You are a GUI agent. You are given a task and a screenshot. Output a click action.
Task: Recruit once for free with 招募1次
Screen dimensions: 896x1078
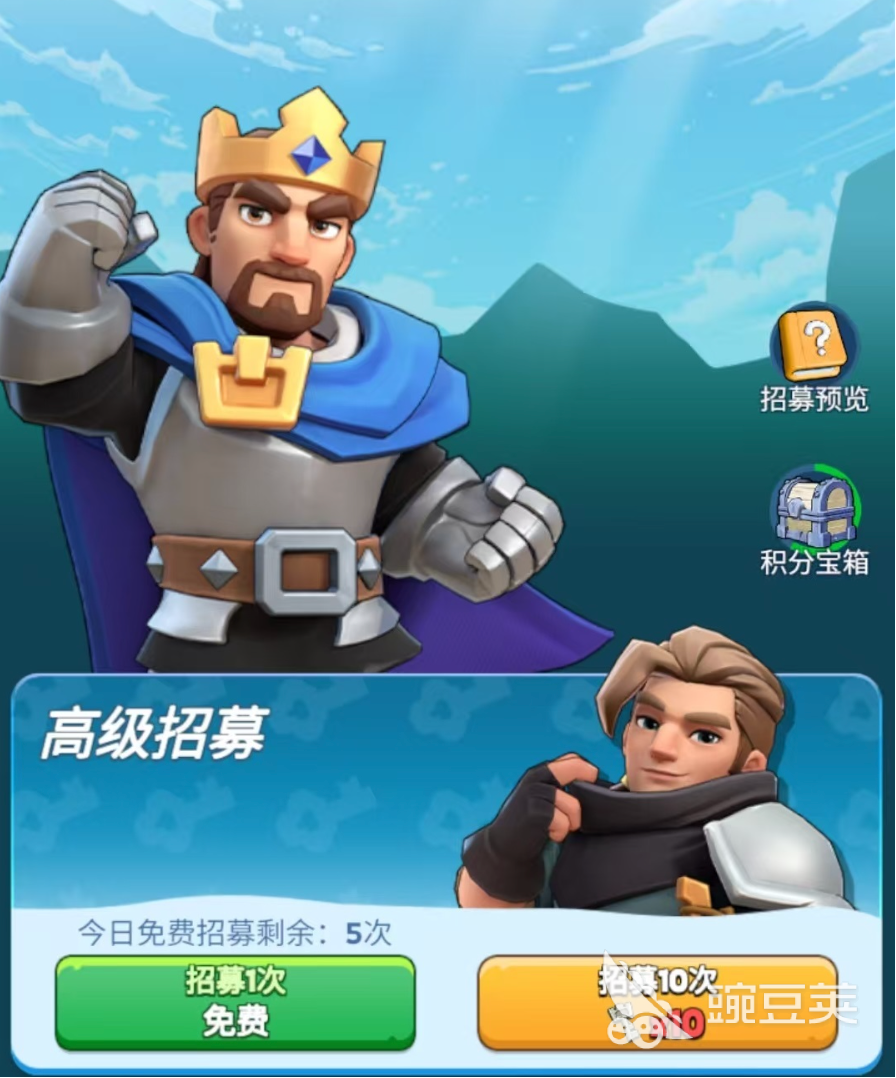coord(235,1001)
